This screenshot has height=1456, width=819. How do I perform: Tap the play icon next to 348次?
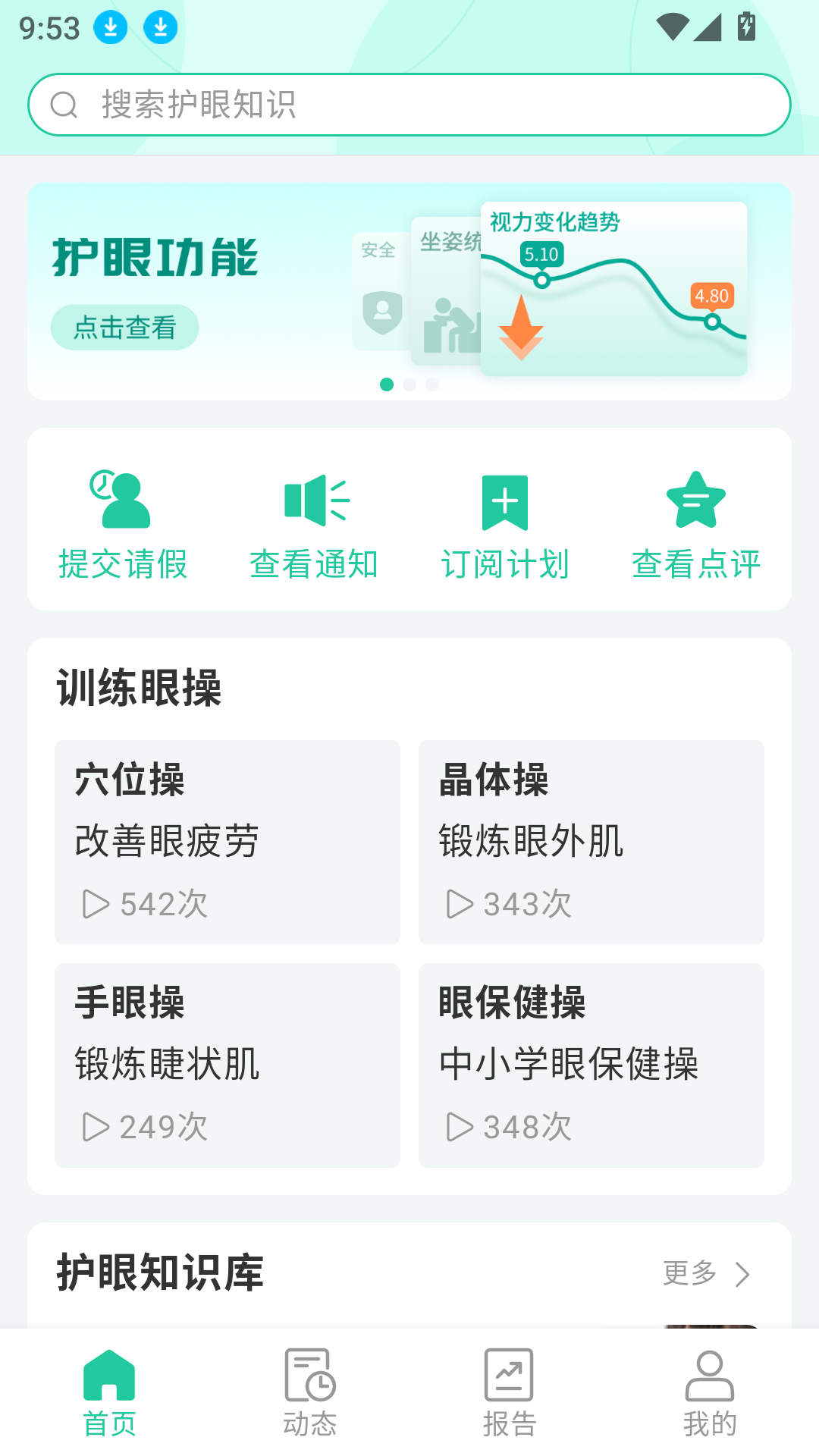click(x=459, y=1128)
